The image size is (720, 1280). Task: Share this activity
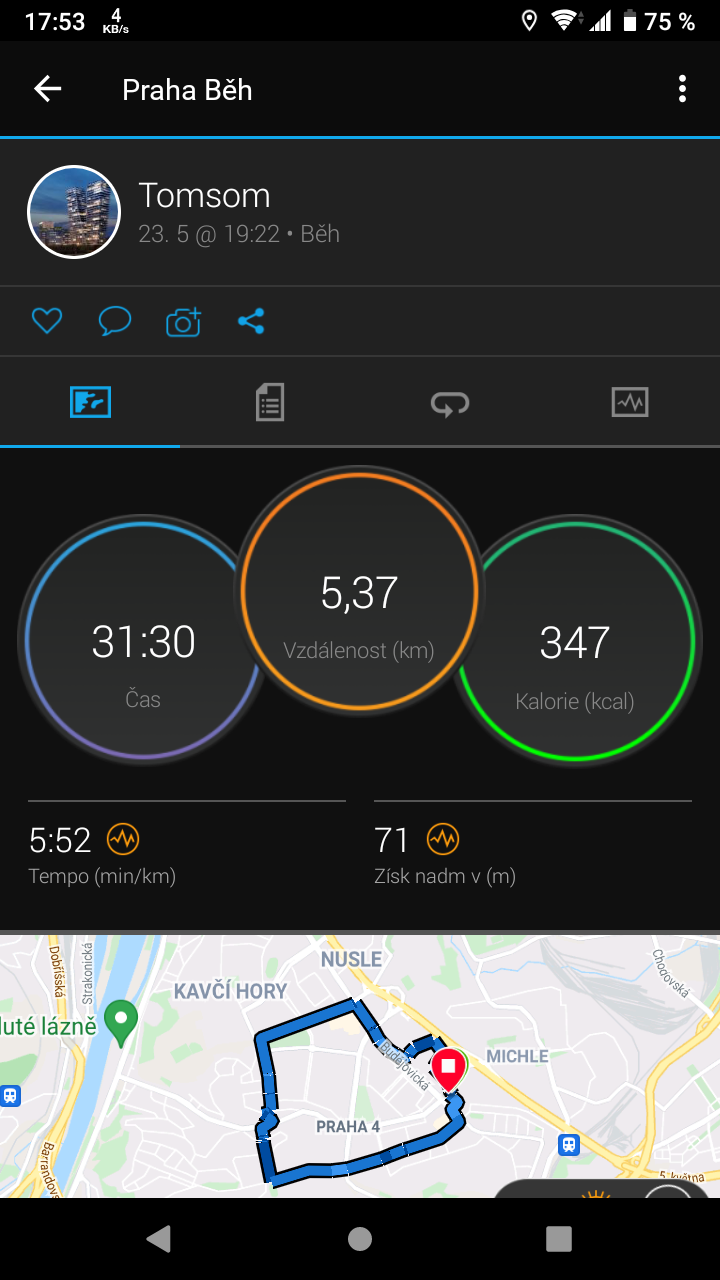click(251, 321)
